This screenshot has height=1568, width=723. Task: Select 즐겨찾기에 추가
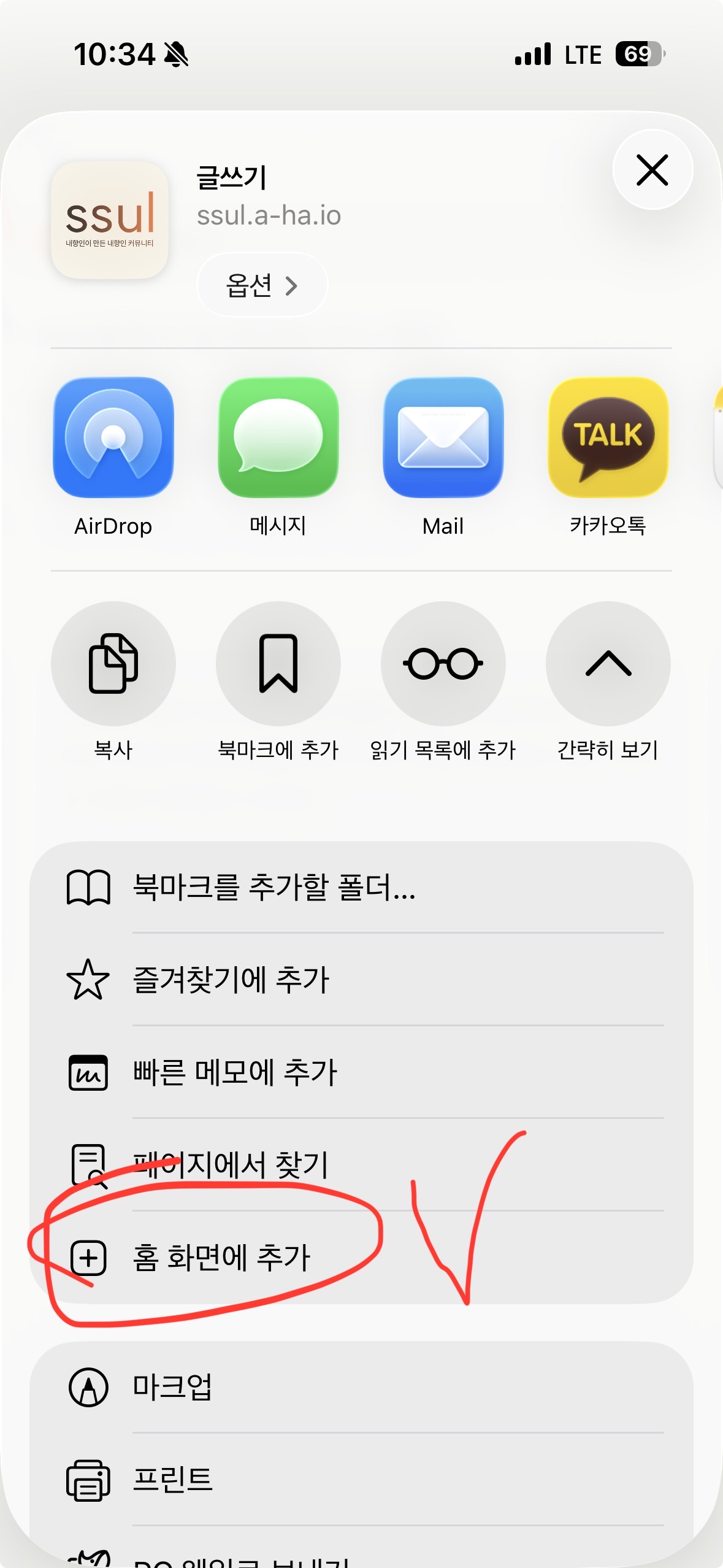(361, 980)
